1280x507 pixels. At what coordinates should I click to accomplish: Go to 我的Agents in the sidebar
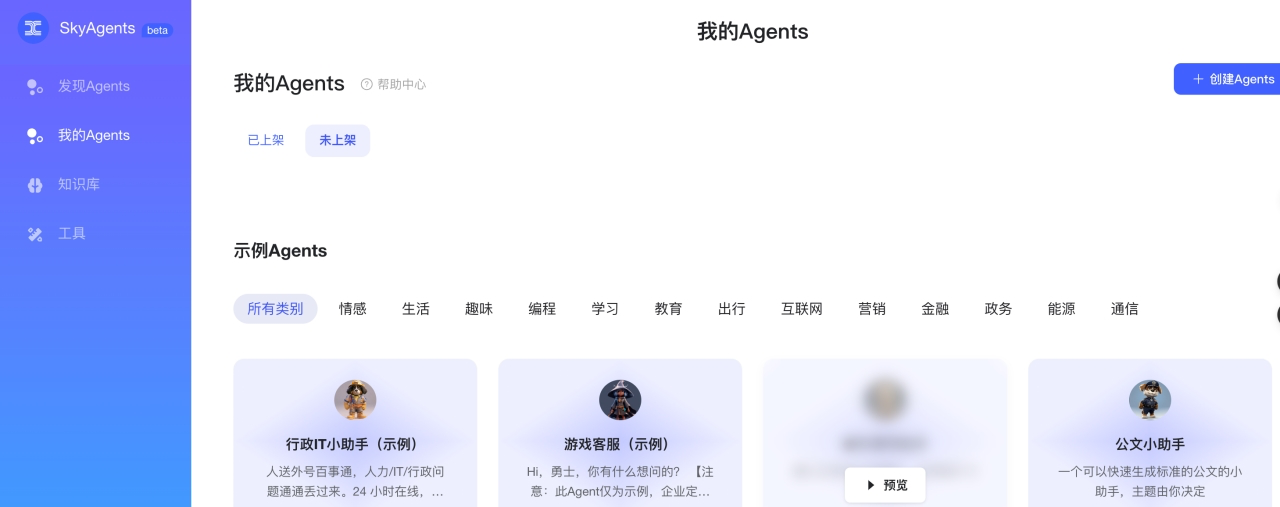(x=93, y=135)
